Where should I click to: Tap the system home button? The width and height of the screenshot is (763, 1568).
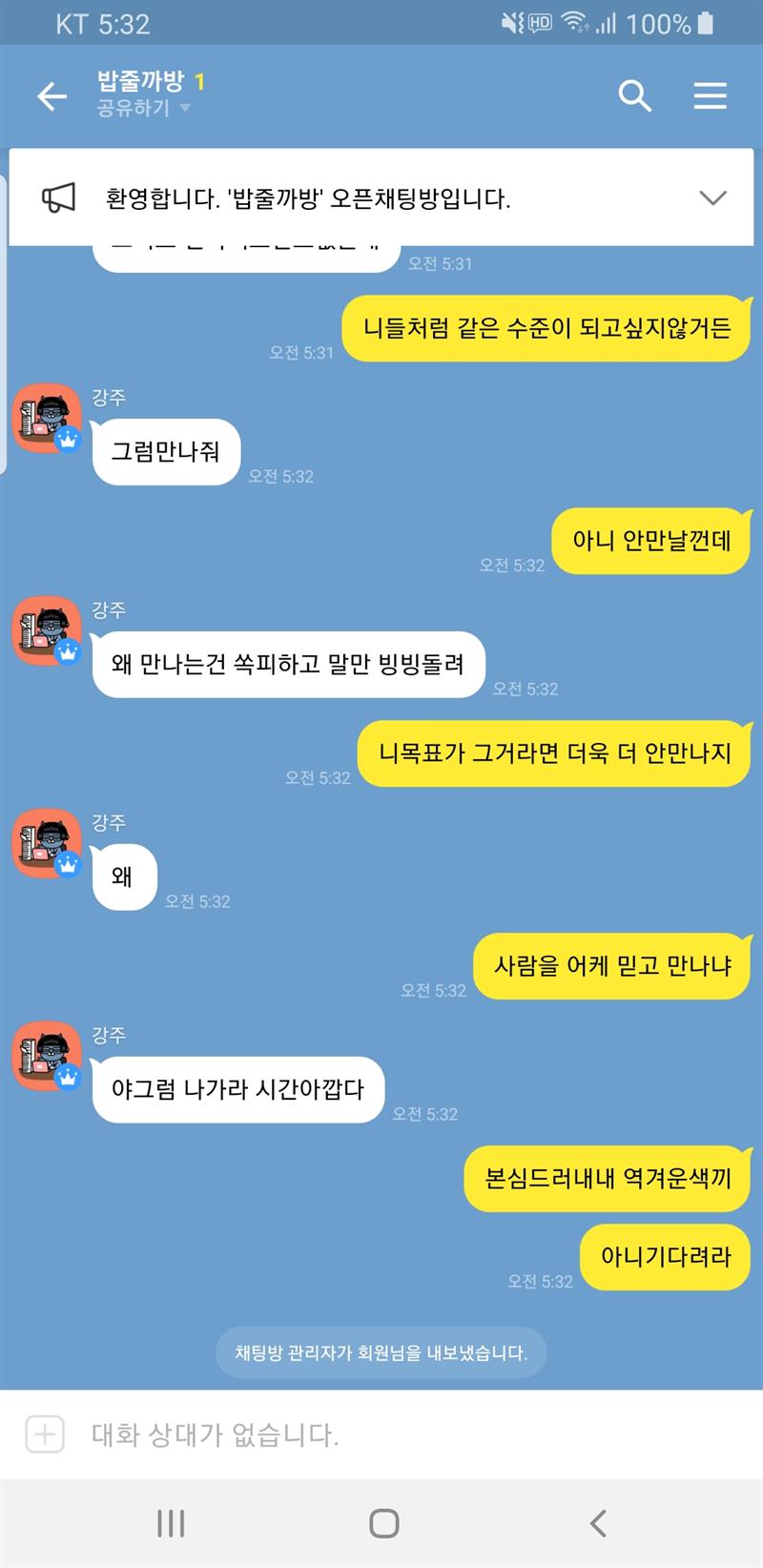(x=383, y=1523)
